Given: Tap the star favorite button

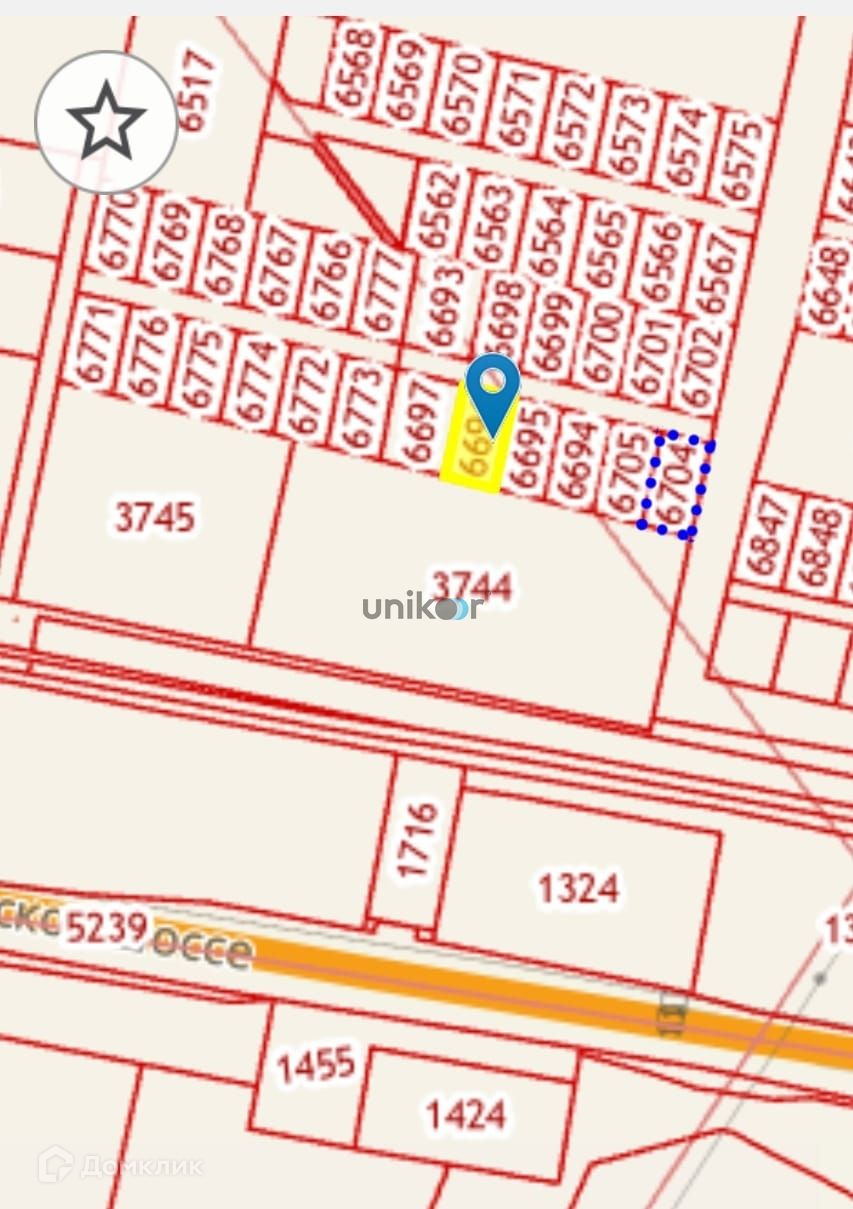Looking at the screenshot, I should [106, 122].
